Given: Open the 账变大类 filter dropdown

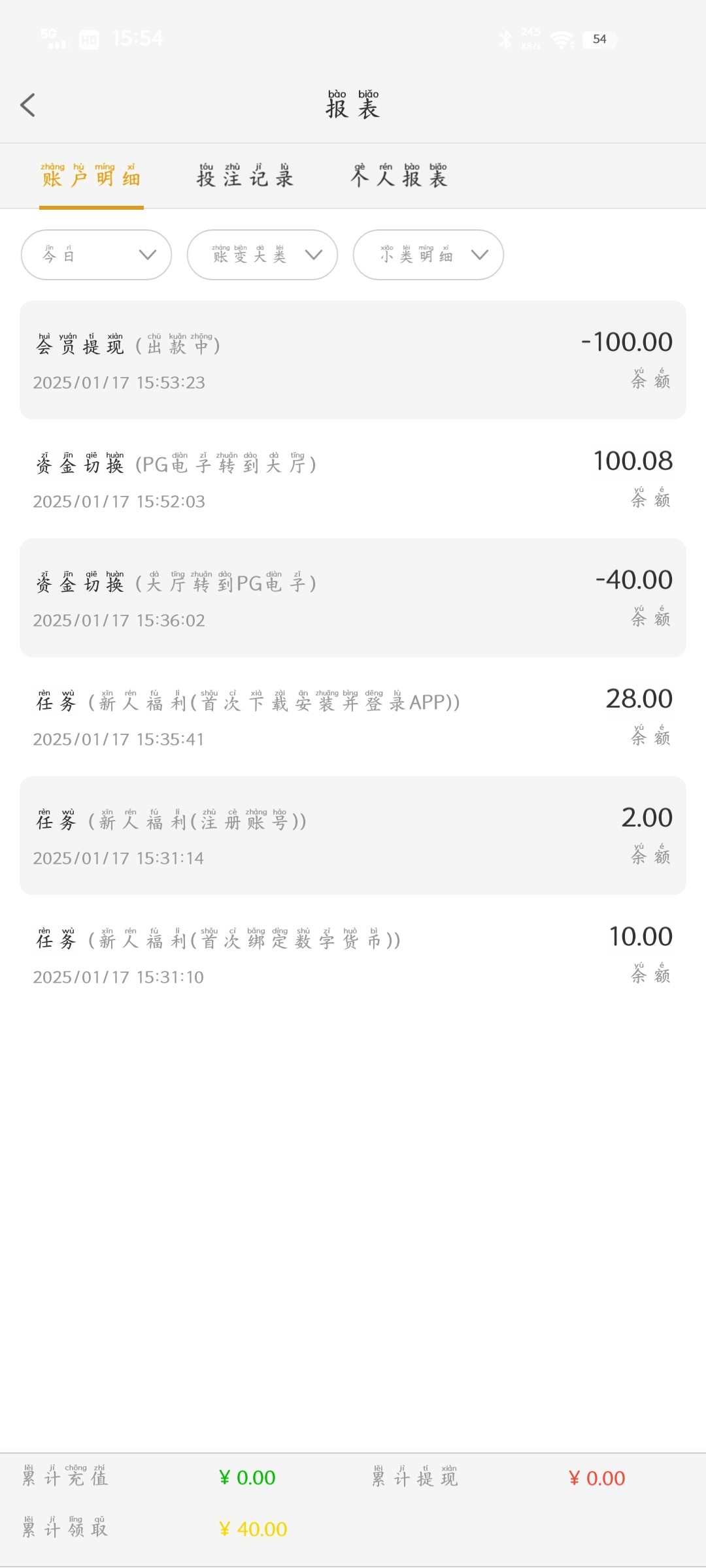Looking at the screenshot, I should (262, 255).
